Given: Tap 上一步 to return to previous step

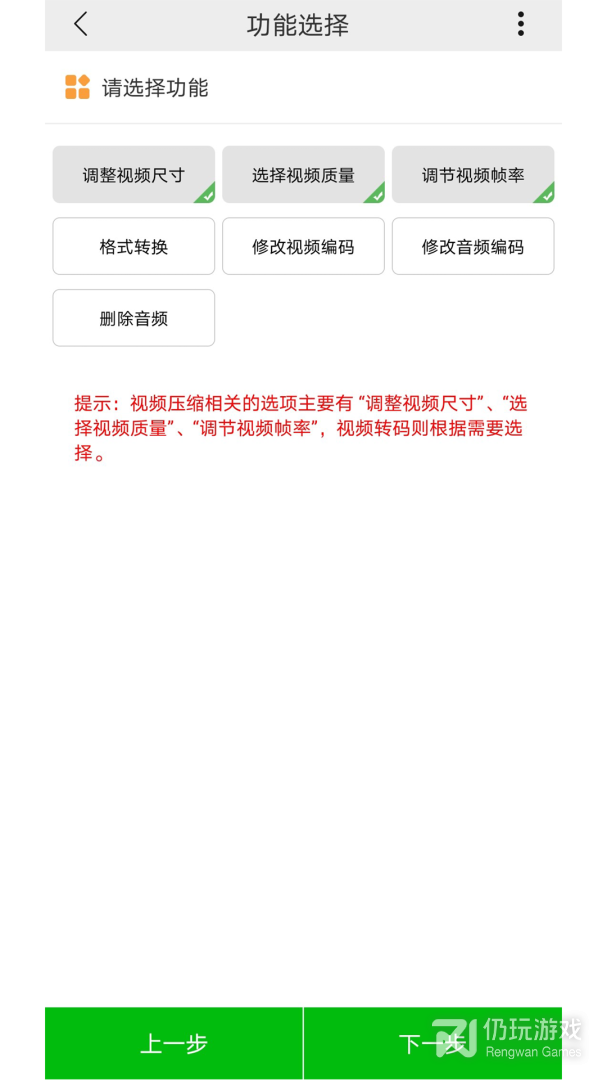Looking at the screenshot, I should (x=174, y=1044).
